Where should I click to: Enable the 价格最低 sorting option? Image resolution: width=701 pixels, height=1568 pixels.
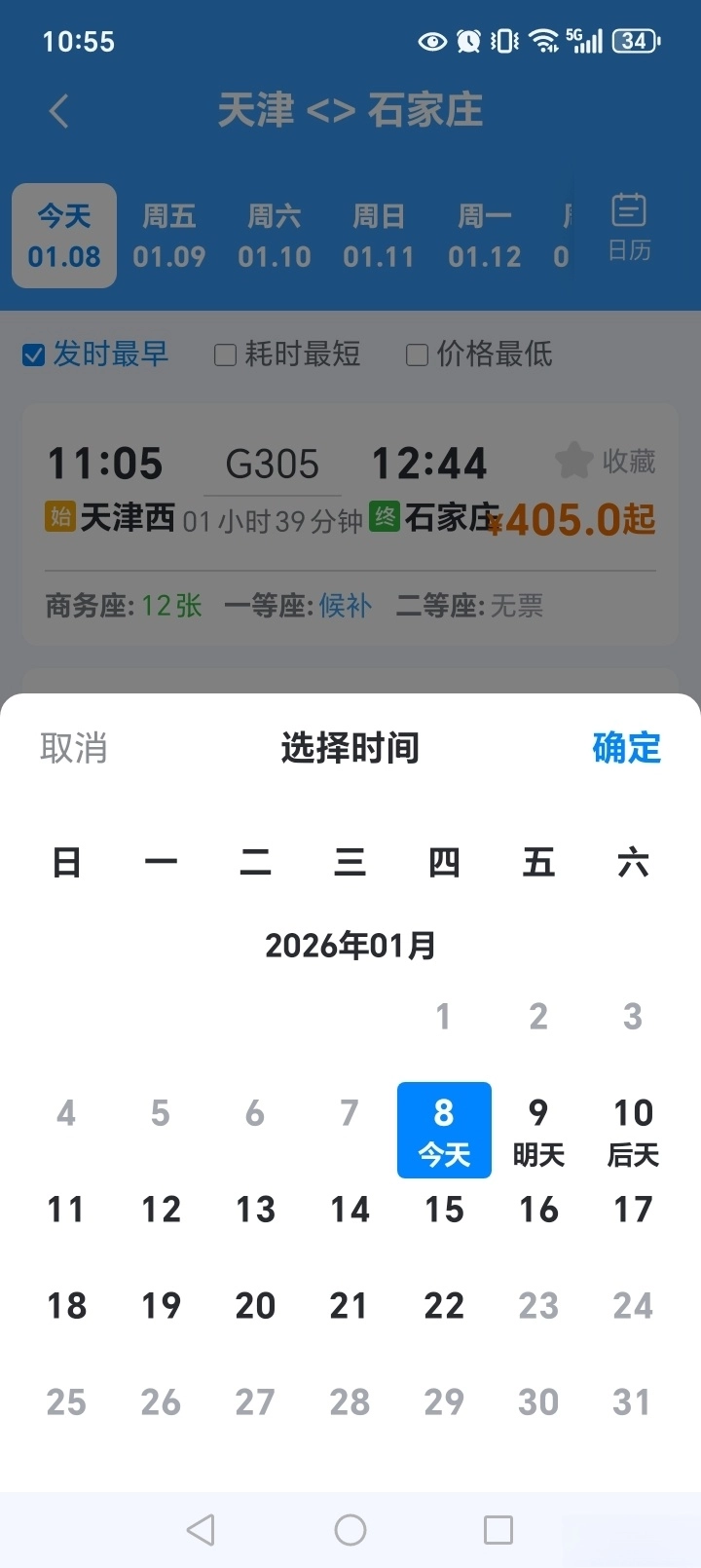click(x=478, y=355)
